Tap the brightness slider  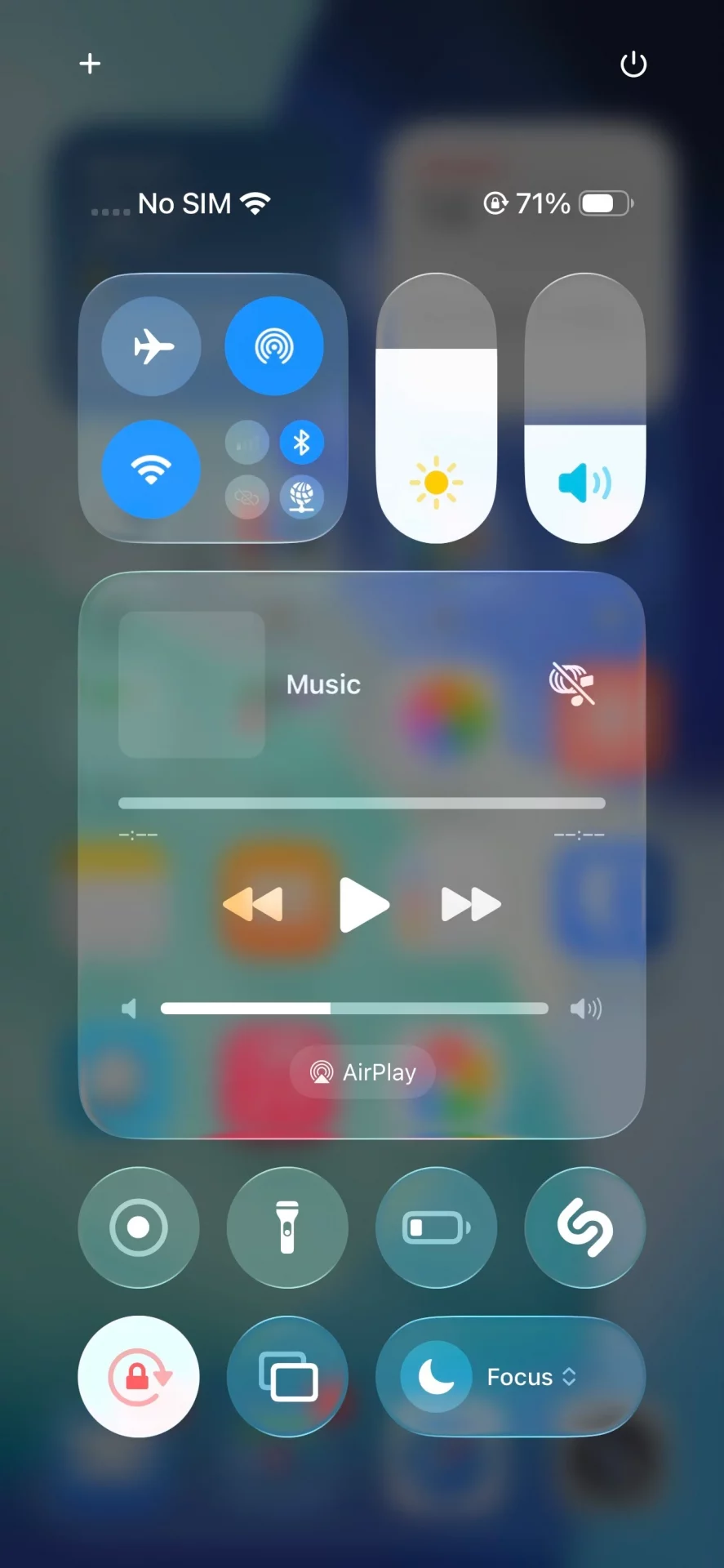coord(436,408)
